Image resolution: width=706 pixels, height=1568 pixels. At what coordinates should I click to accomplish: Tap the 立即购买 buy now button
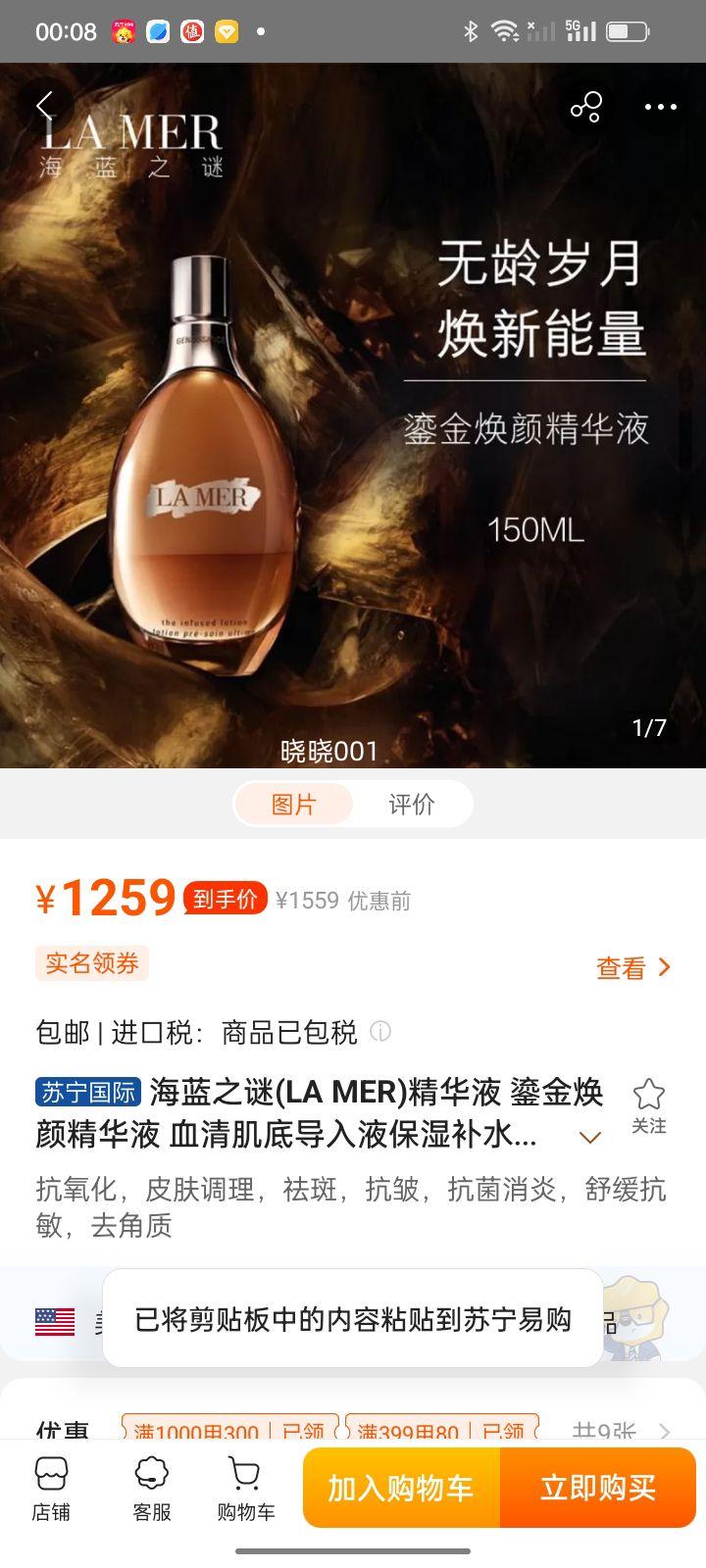pyautogui.click(x=599, y=1487)
